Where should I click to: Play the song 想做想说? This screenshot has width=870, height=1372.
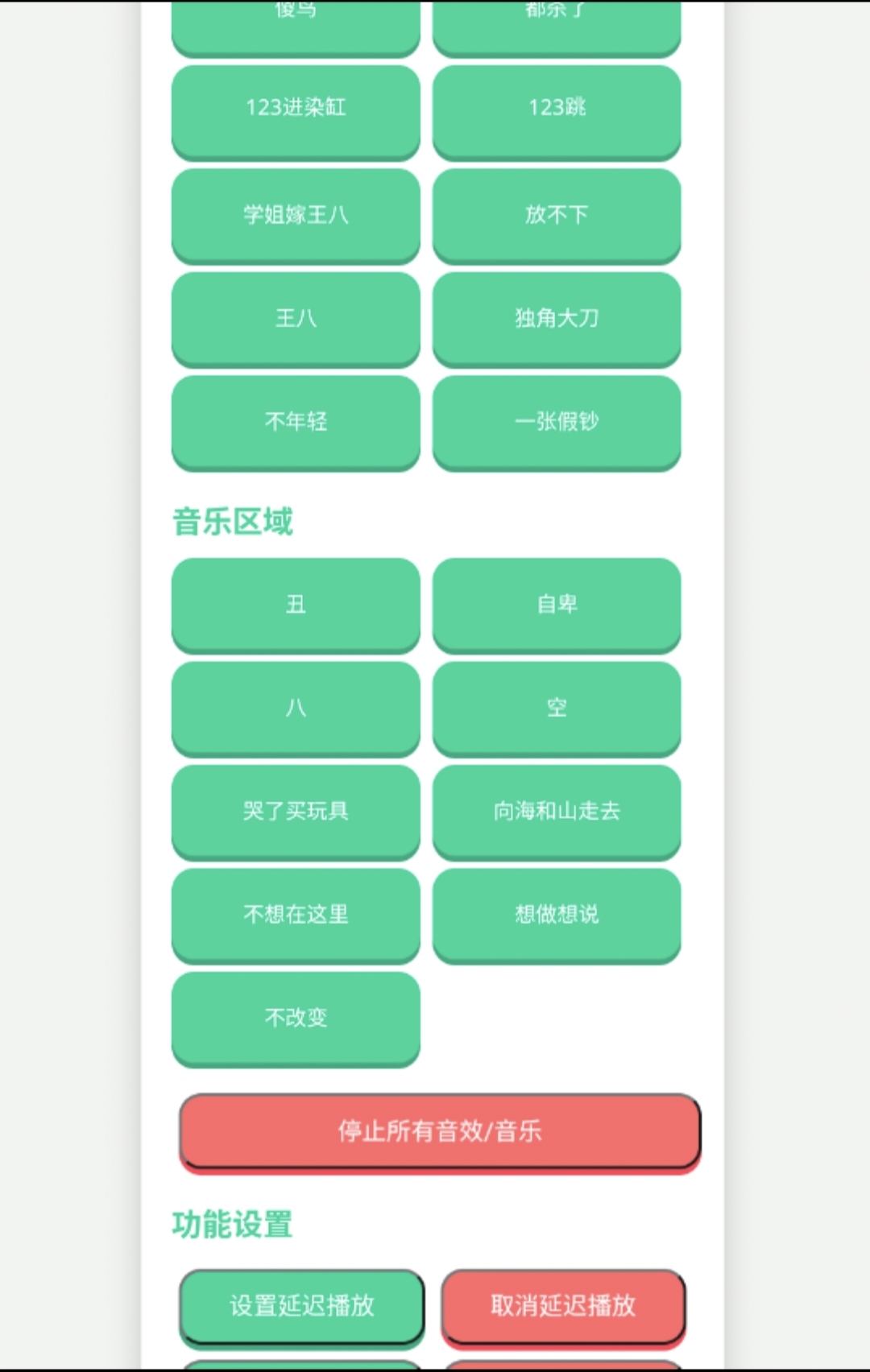(x=557, y=915)
